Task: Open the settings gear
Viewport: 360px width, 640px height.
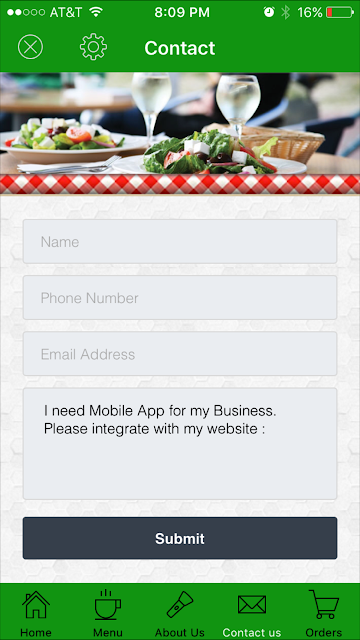Action: pyautogui.click(x=93, y=47)
